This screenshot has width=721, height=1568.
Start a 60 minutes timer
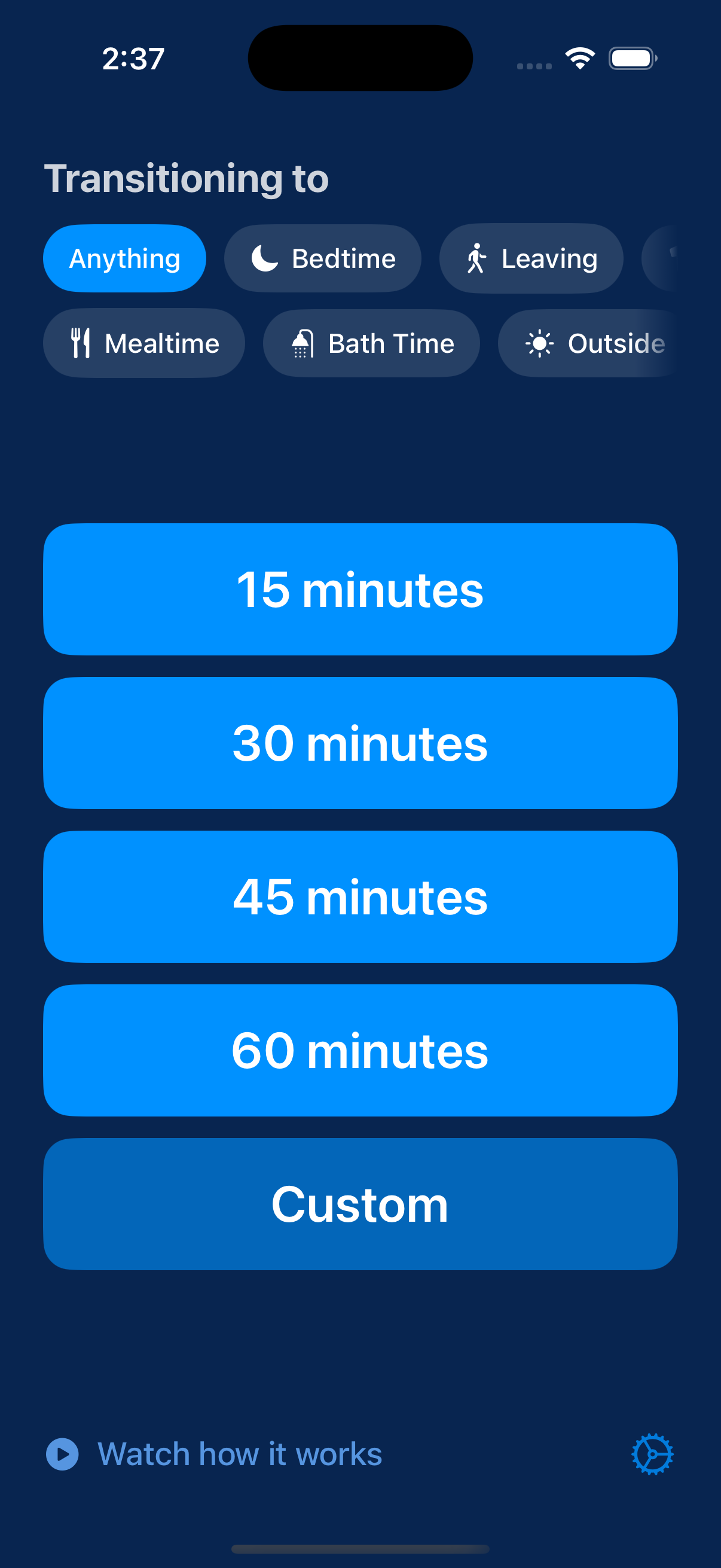[x=360, y=1050]
